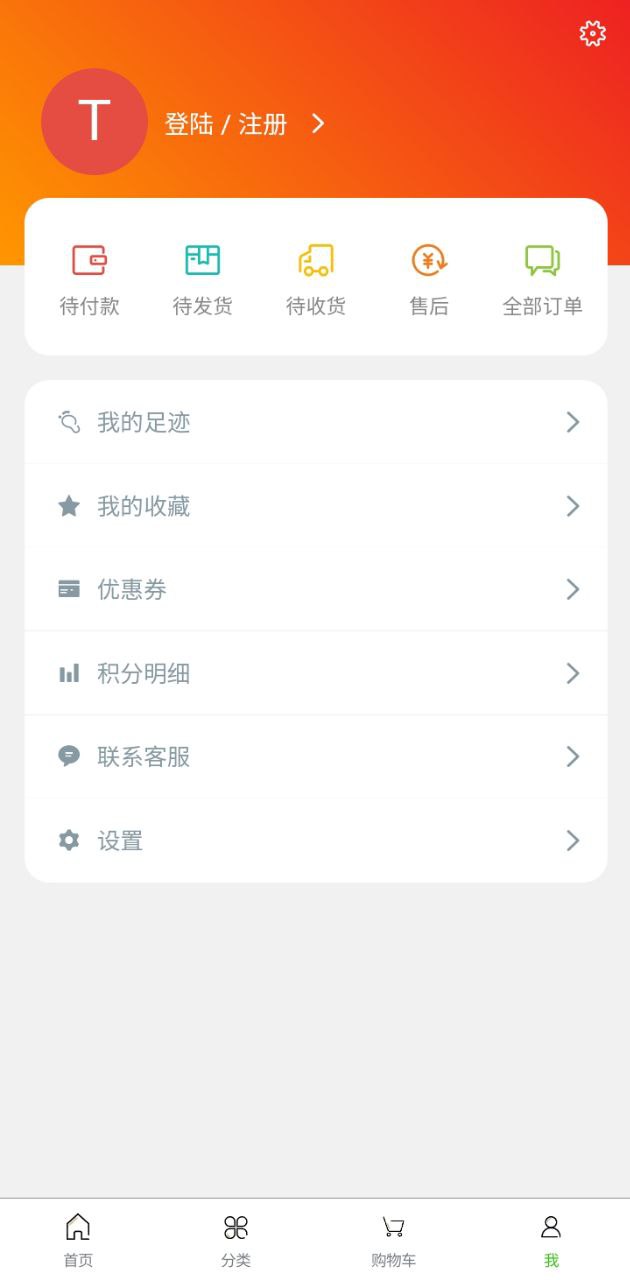Image resolution: width=630 pixels, height=1280 pixels.
Task: Select the 我 profile tab
Action: 551,1240
